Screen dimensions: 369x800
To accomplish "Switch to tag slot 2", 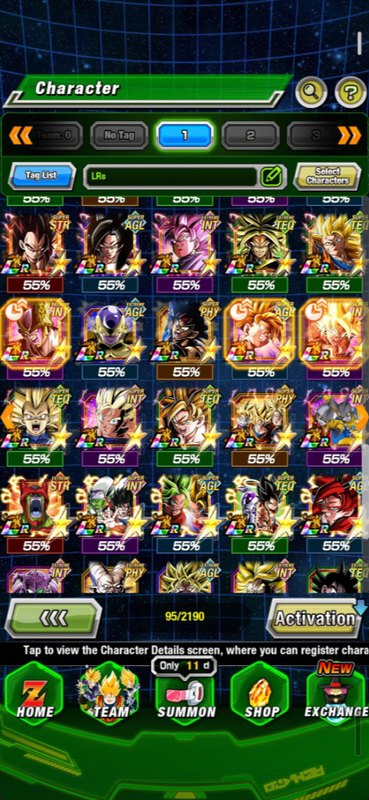I will (251, 135).
